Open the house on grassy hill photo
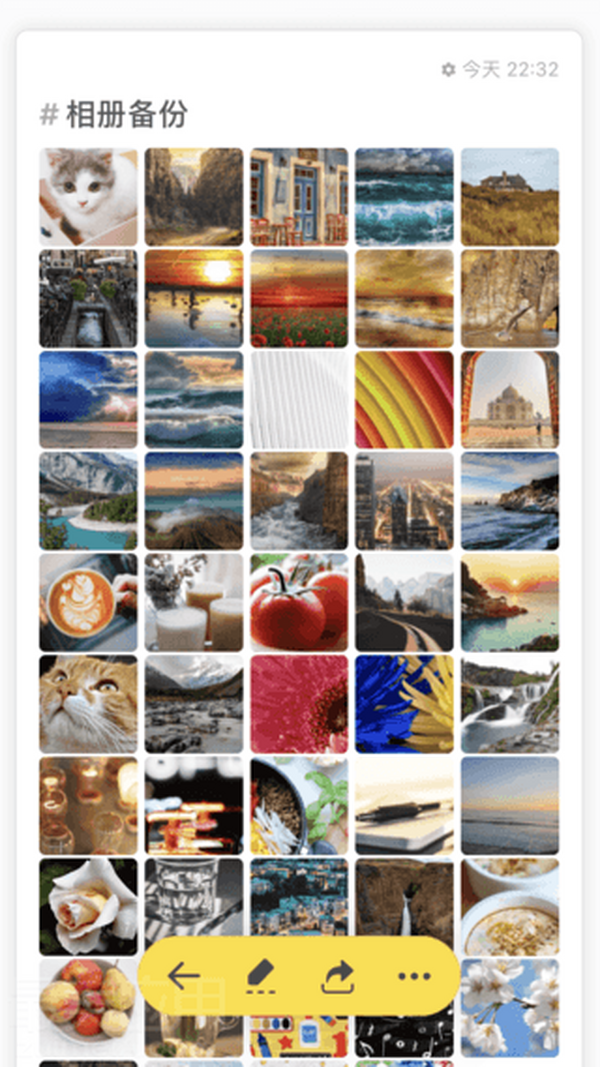 coord(510,197)
